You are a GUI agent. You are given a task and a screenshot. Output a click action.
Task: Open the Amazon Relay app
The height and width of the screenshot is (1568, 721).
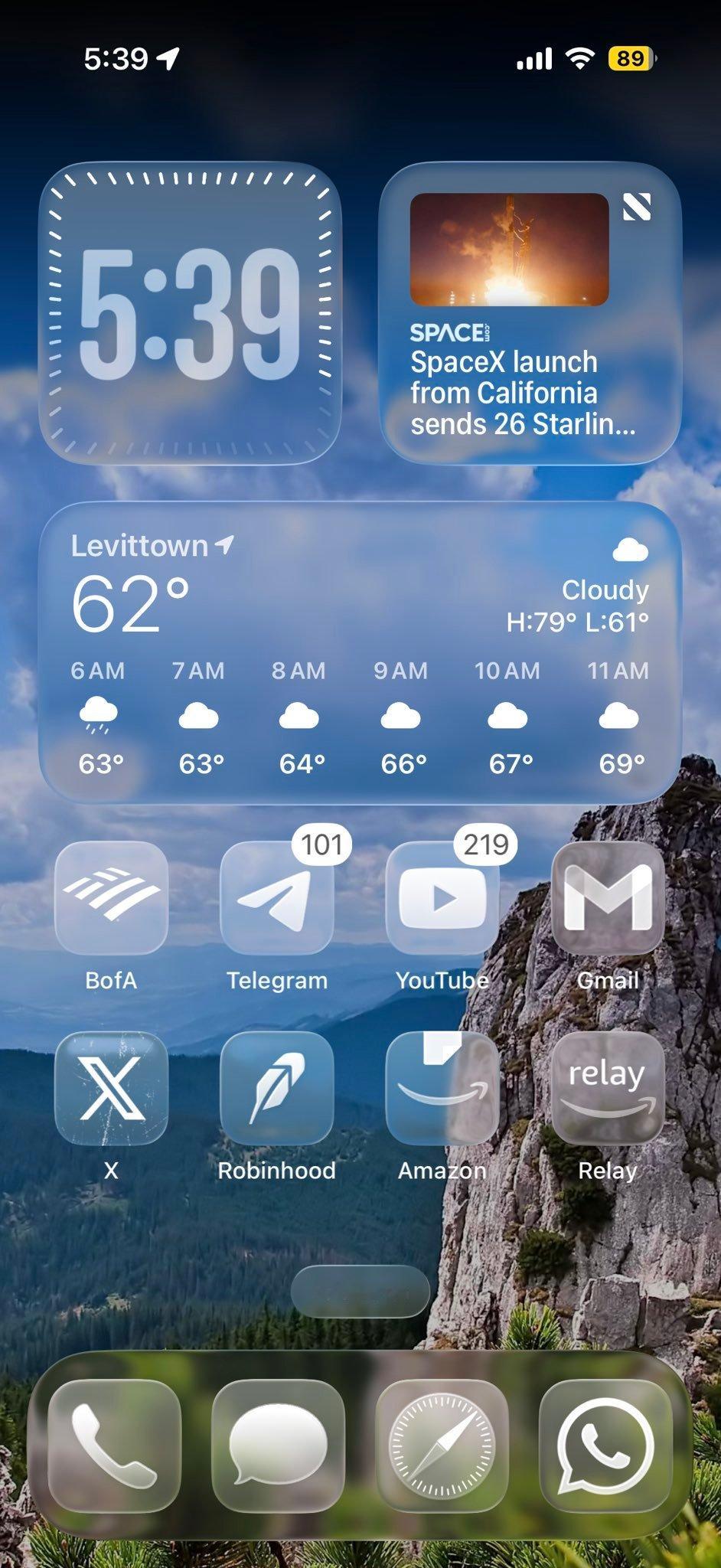tap(608, 1088)
